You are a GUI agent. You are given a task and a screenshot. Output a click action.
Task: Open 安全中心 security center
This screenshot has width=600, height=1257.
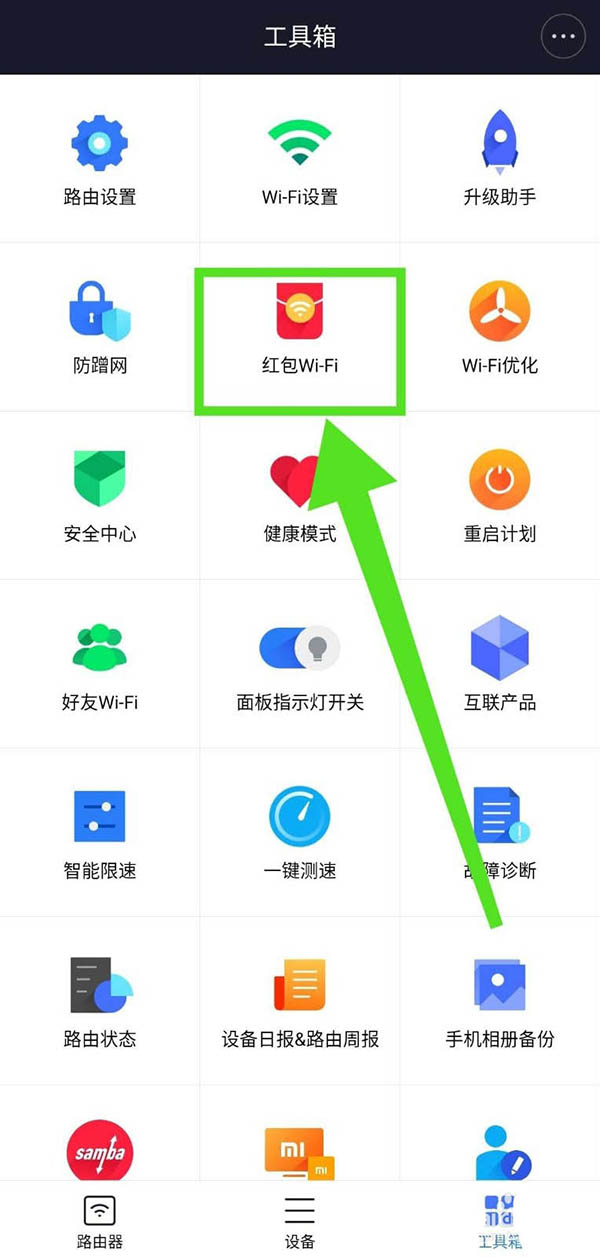pos(100,497)
